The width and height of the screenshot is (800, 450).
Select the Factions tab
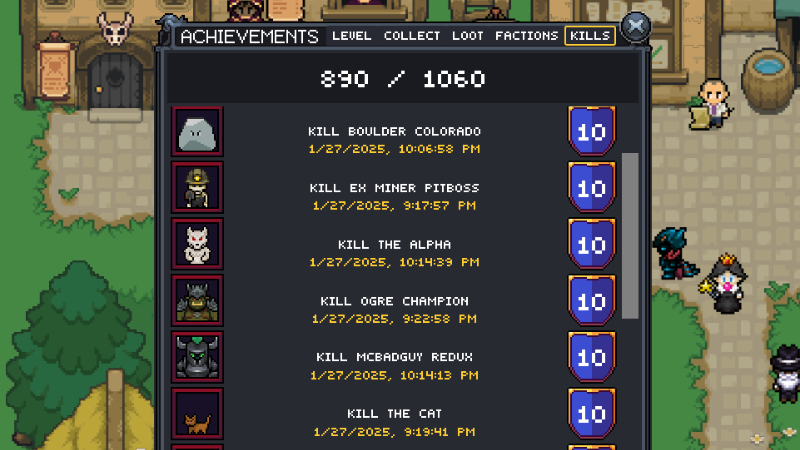tap(526, 36)
